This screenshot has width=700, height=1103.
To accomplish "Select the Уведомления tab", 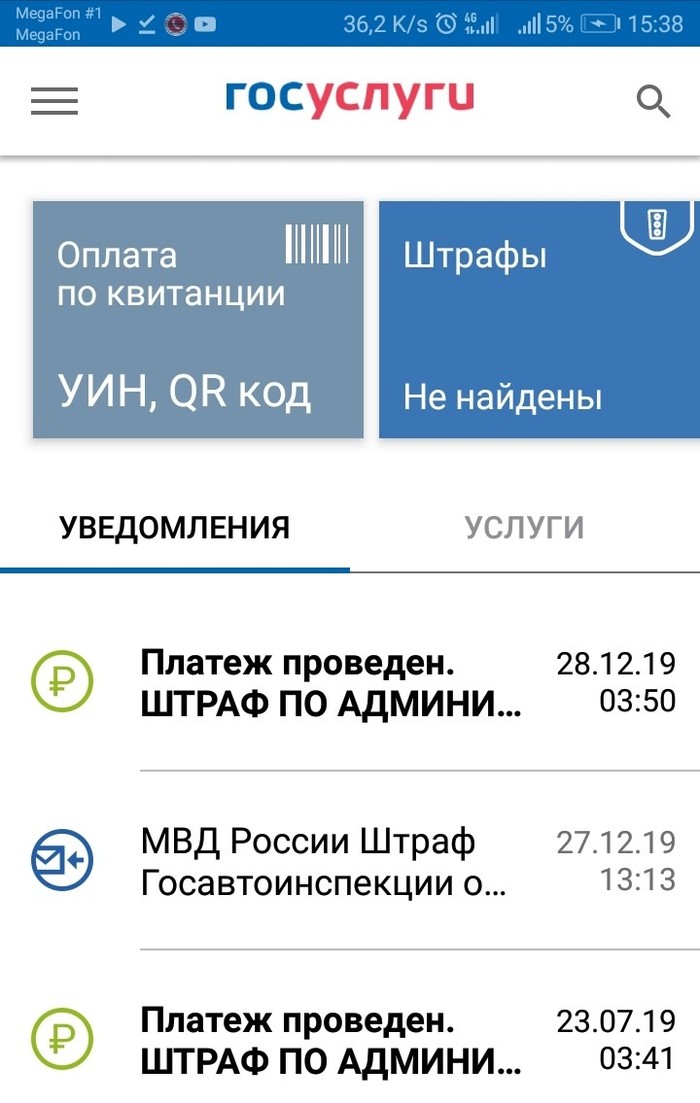I will coord(174,527).
